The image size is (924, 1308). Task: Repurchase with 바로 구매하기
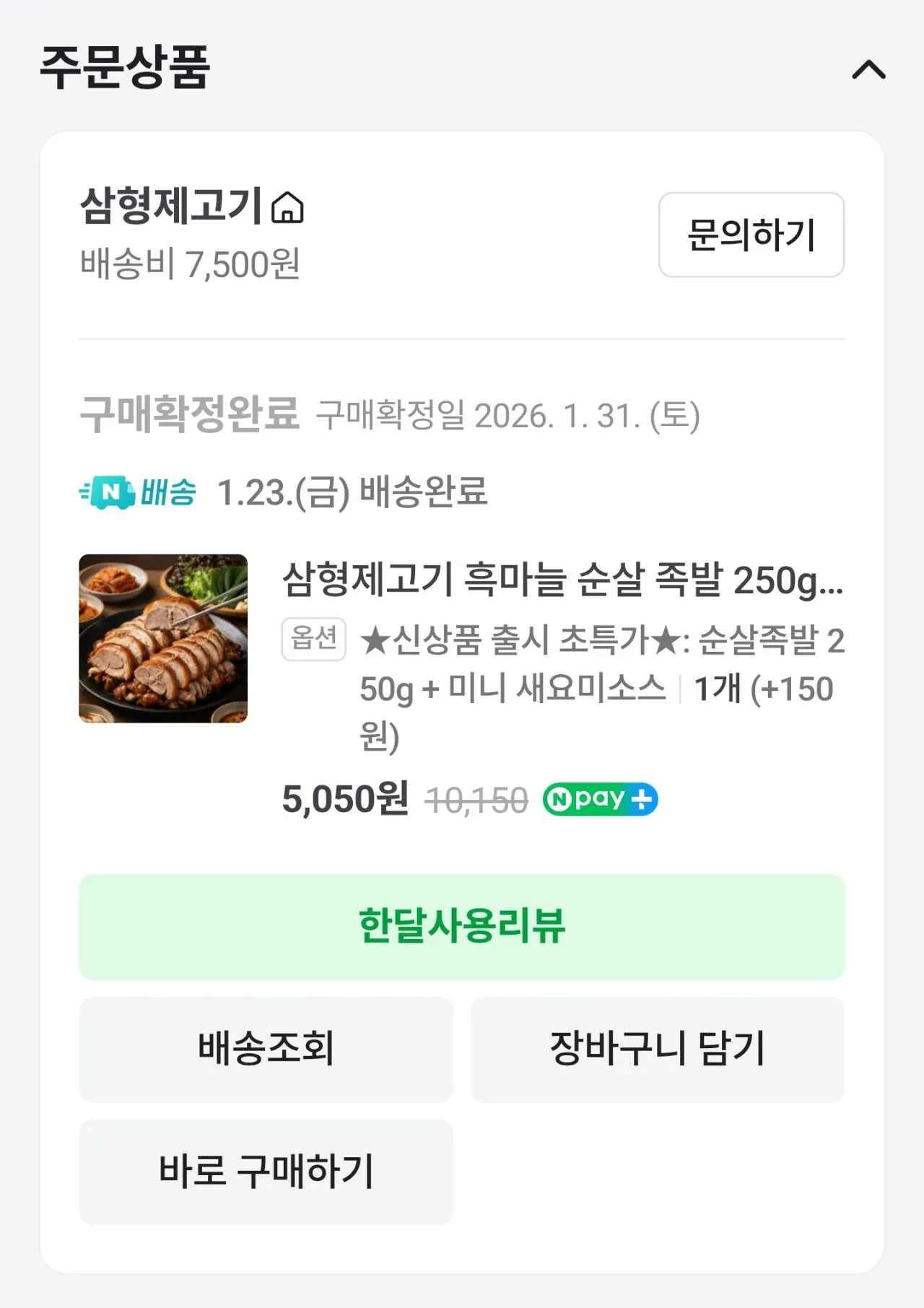tap(266, 1171)
